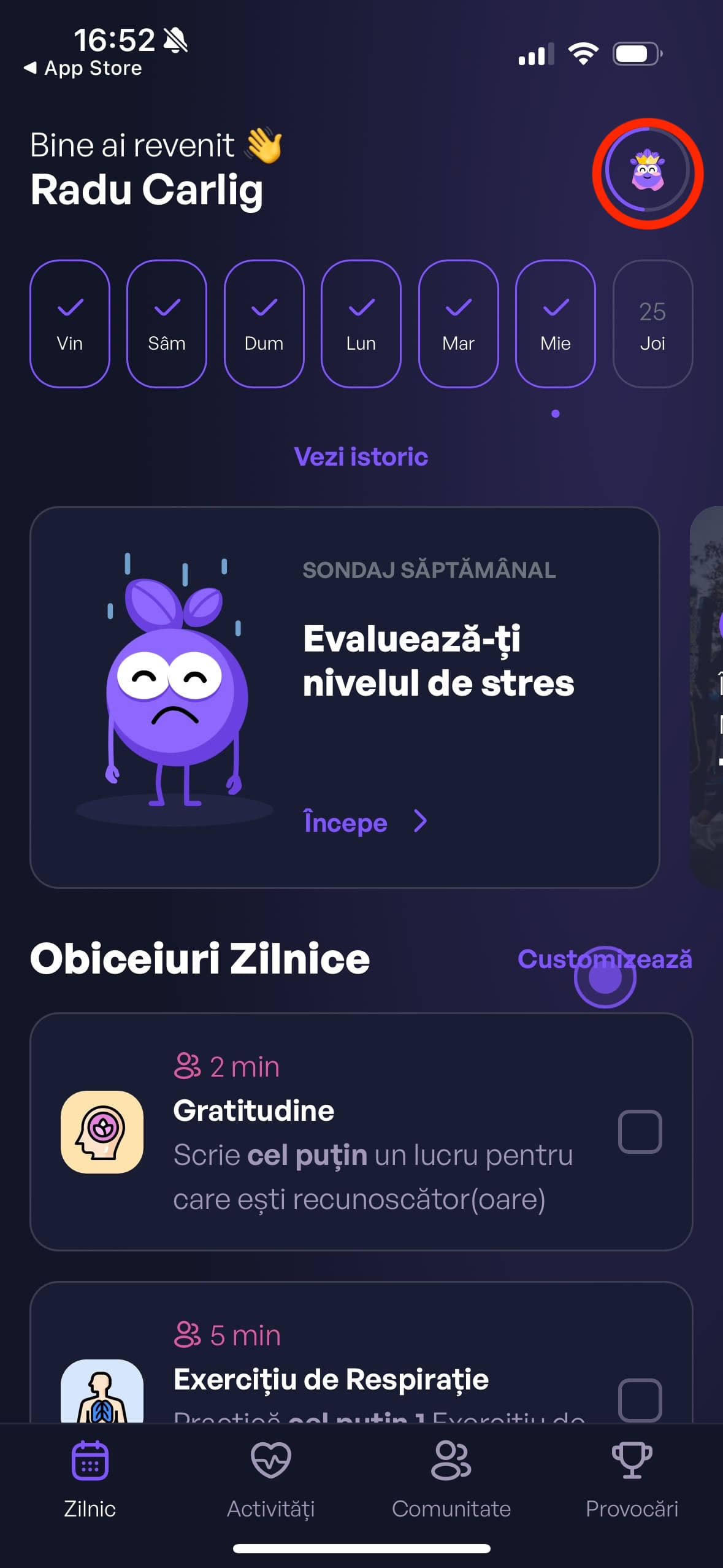Open the profile avatar icon
Viewport: 723px width, 1568px height.
click(x=648, y=172)
